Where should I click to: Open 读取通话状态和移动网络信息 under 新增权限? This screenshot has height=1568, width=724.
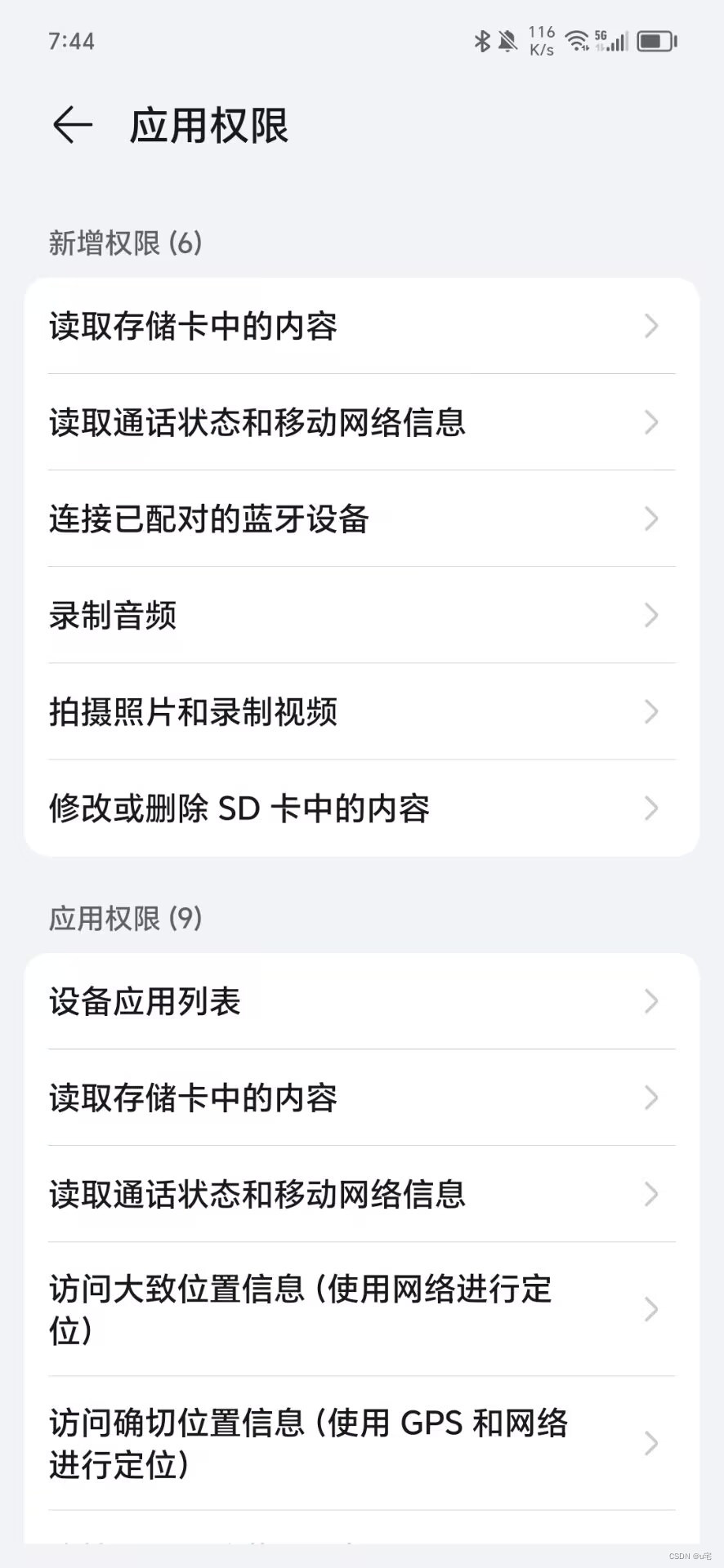[361, 423]
